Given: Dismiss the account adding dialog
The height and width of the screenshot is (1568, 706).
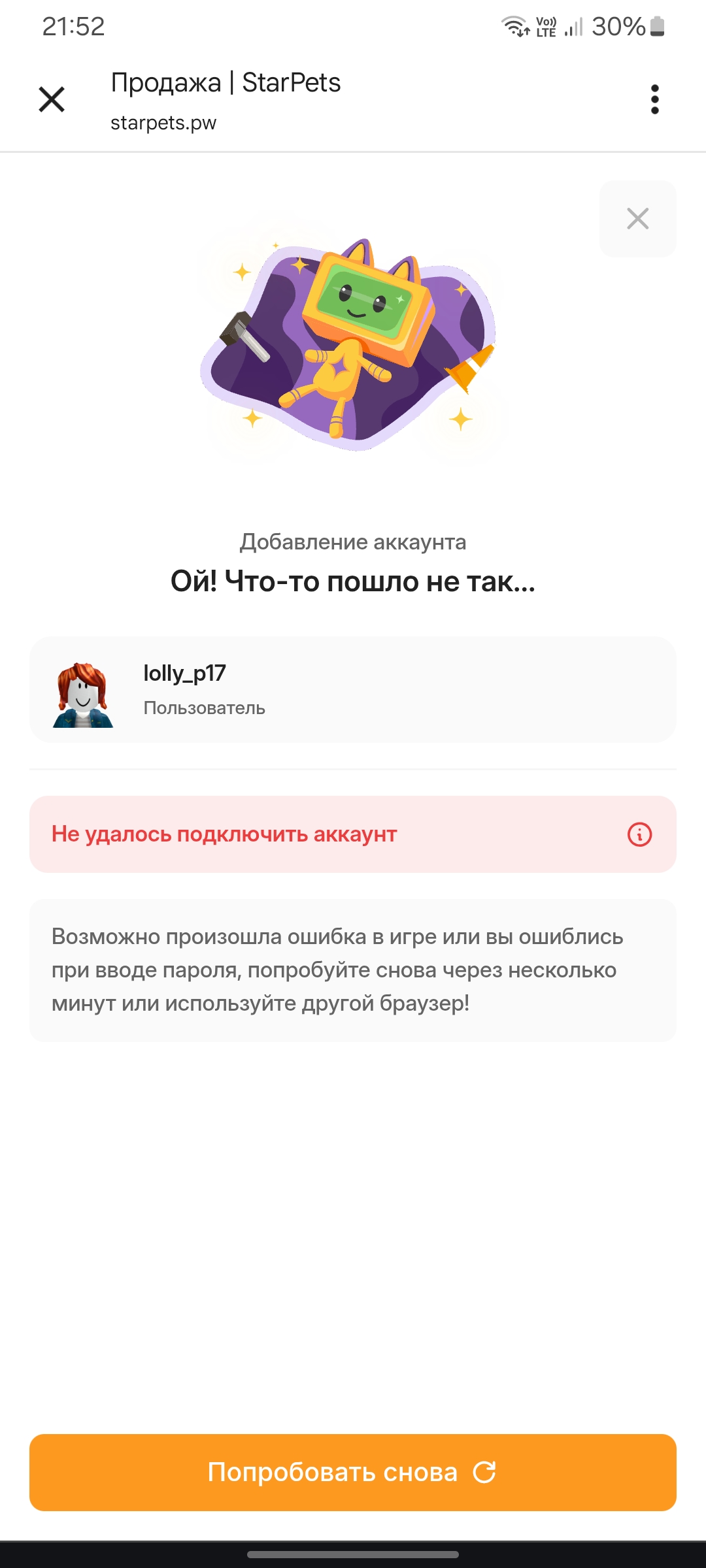Looking at the screenshot, I should click(x=637, y=218).
